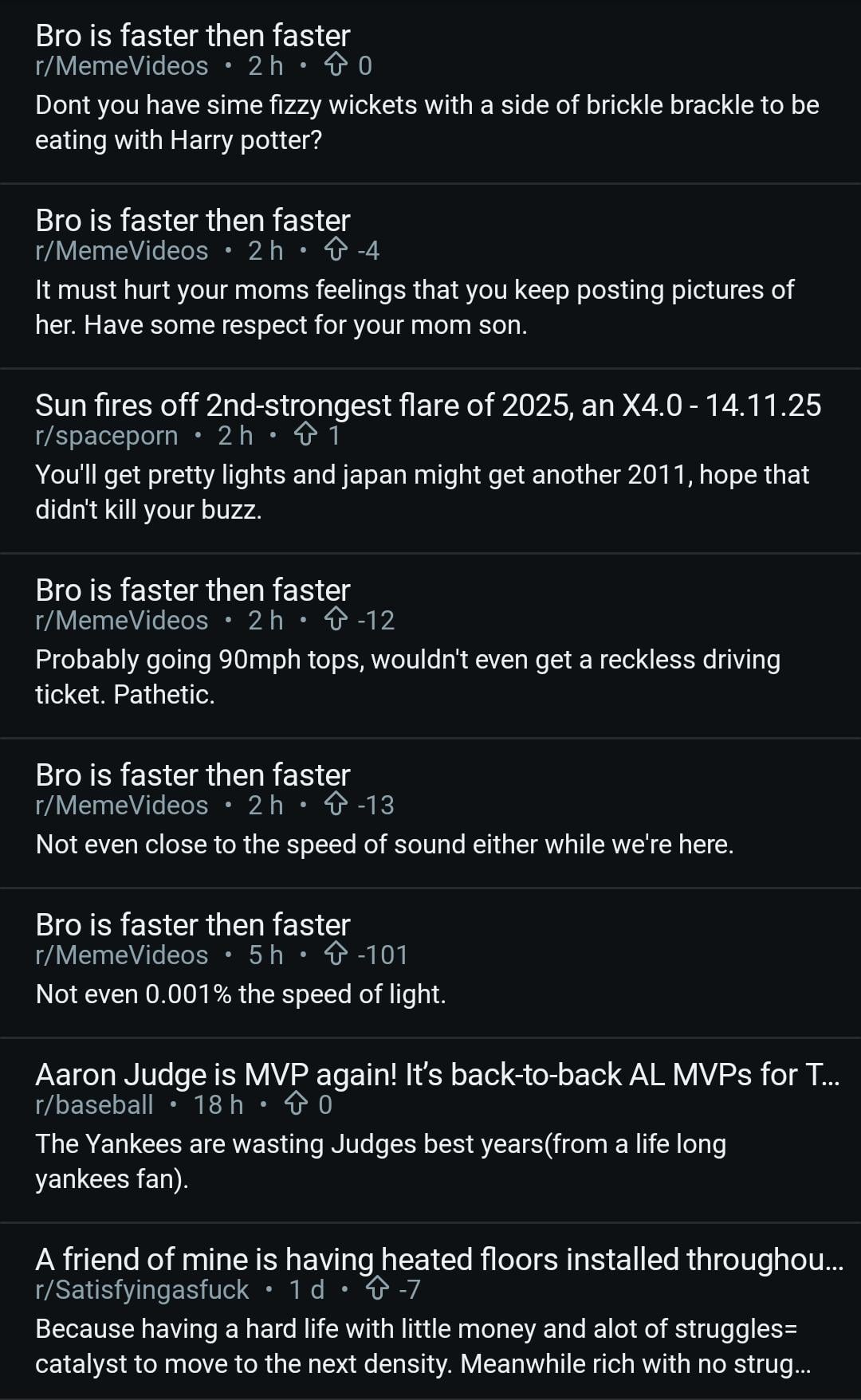Open the r/baseball comment about Aaron Judge MVP
The height and width of the screenshot is (1400, 861).
point(381,1161)
